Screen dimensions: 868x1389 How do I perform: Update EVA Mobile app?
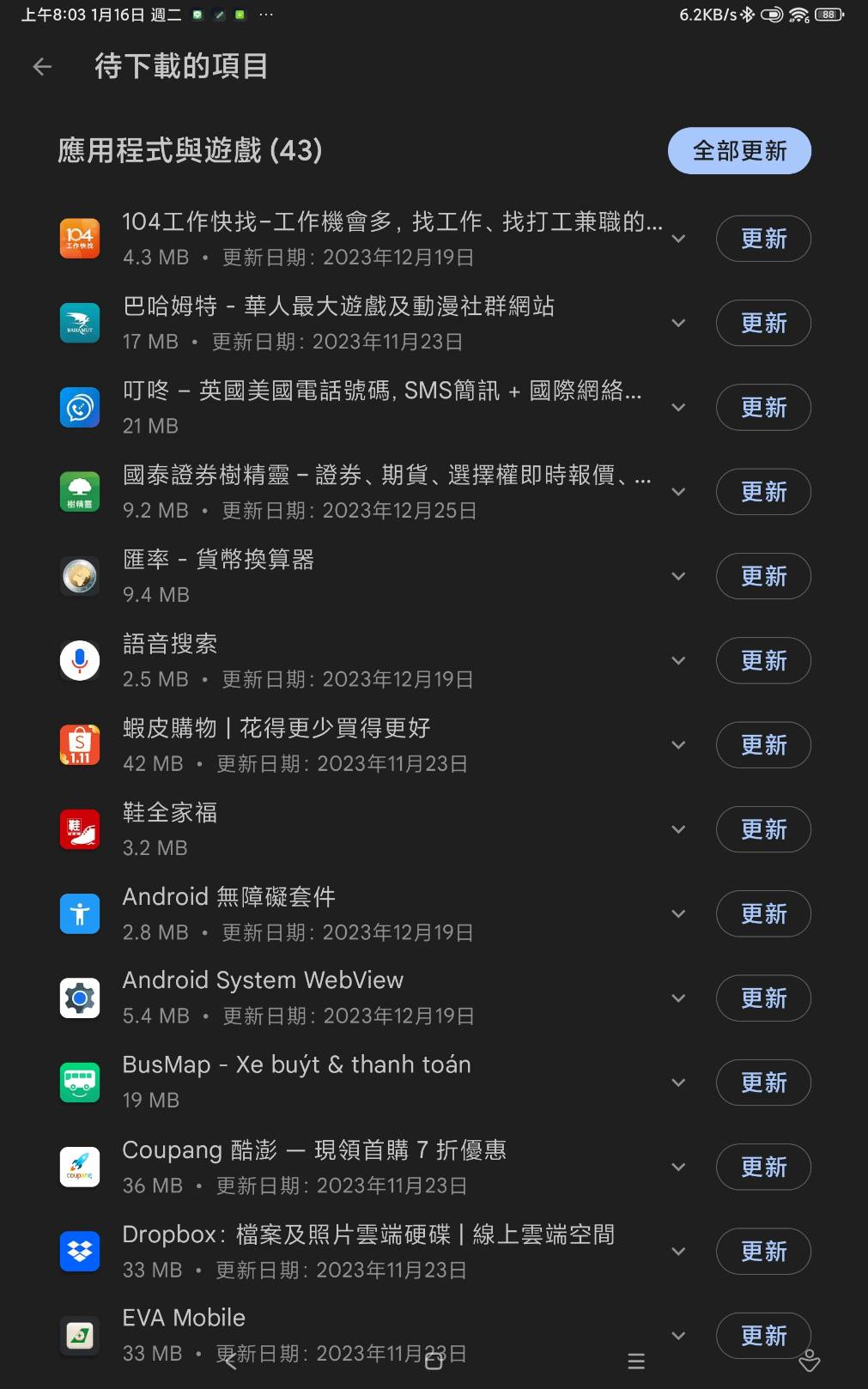(x=762, y=1335)
